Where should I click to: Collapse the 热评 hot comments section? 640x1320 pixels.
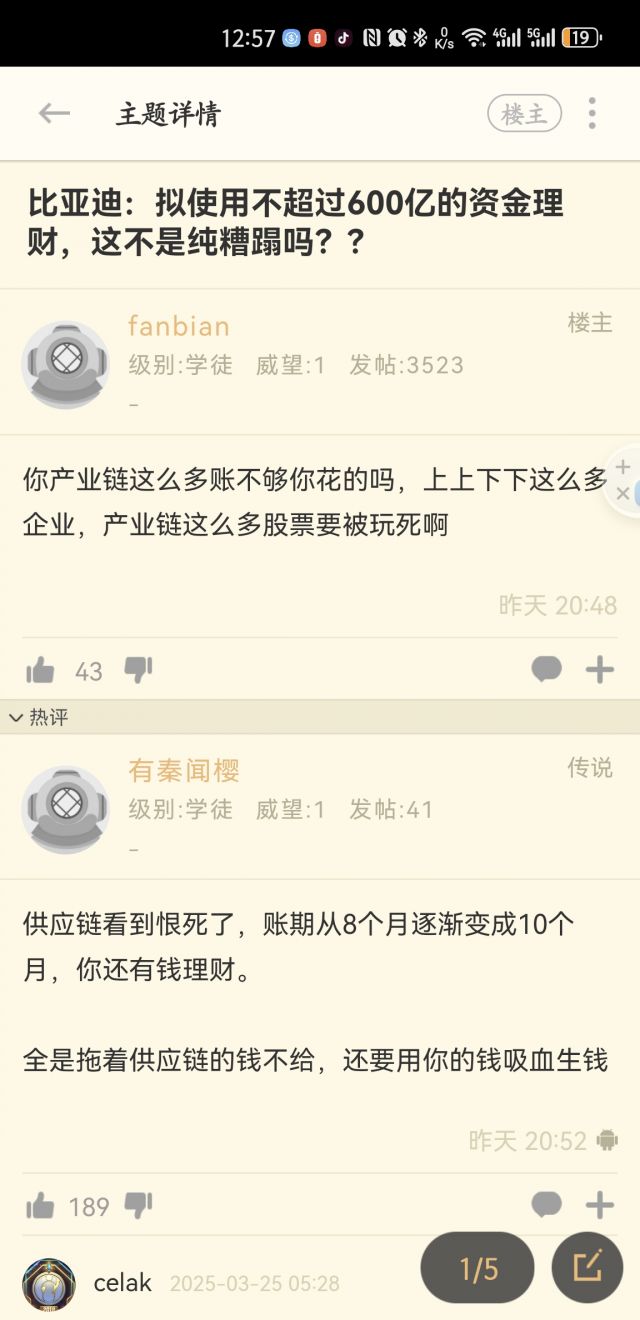(38, 717)
